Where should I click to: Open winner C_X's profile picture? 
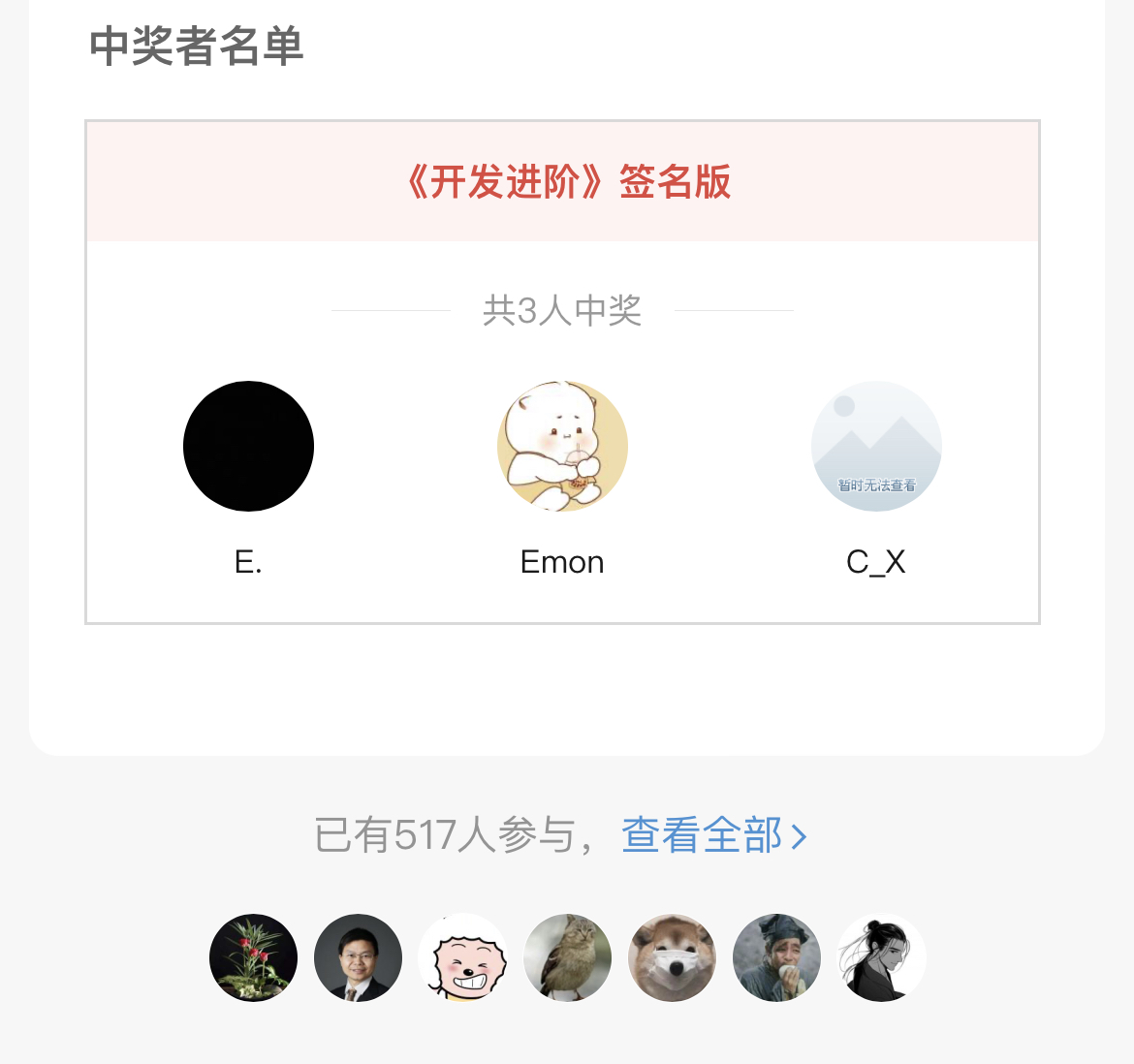(x=876, y=446)
